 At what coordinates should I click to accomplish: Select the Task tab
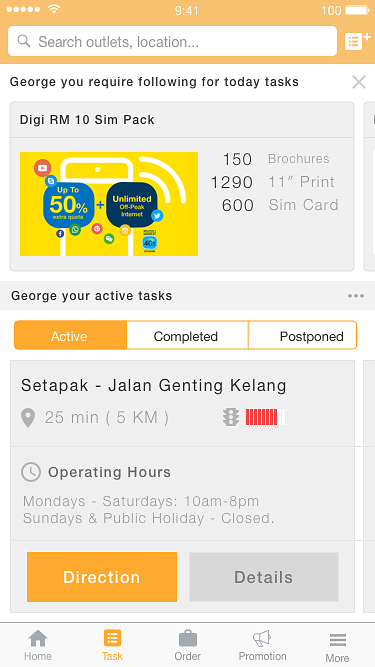[x=112, y=645]
